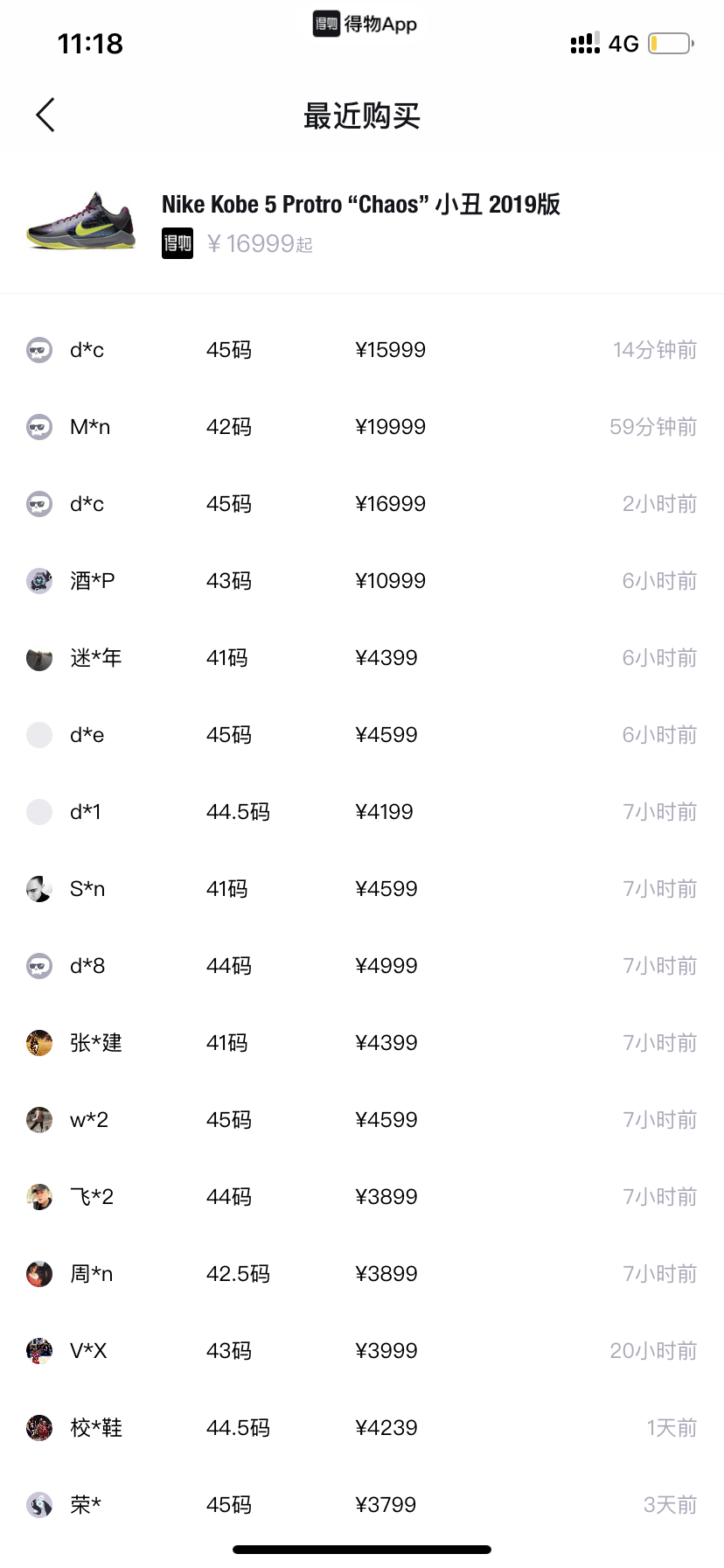Open buyer 荣*'s avatar at the bottom
This screenshot has height=1568, width=724.
[x=39, y=1504]
